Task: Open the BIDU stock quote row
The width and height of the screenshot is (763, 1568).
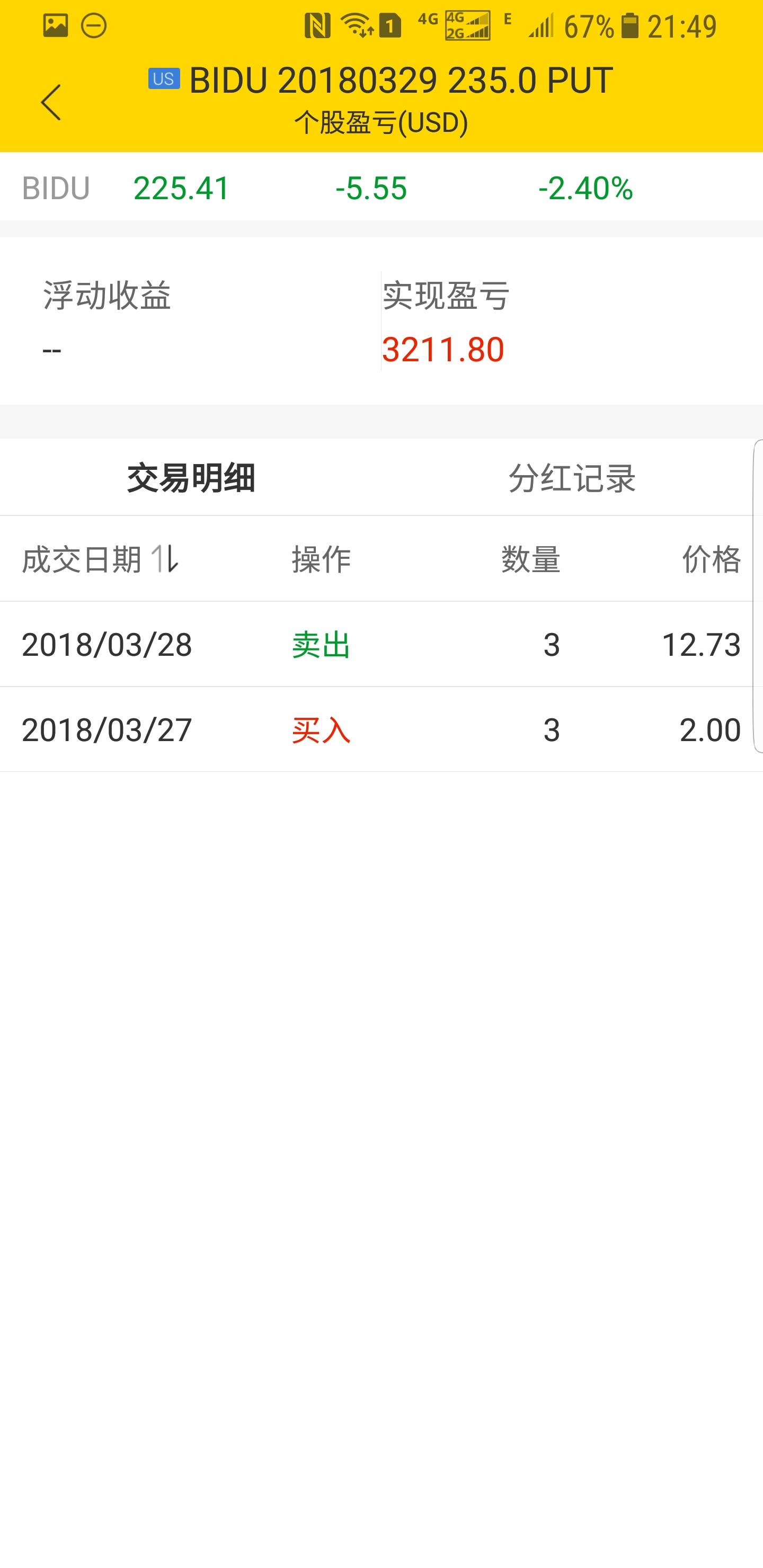Action: tap(381, 187)
